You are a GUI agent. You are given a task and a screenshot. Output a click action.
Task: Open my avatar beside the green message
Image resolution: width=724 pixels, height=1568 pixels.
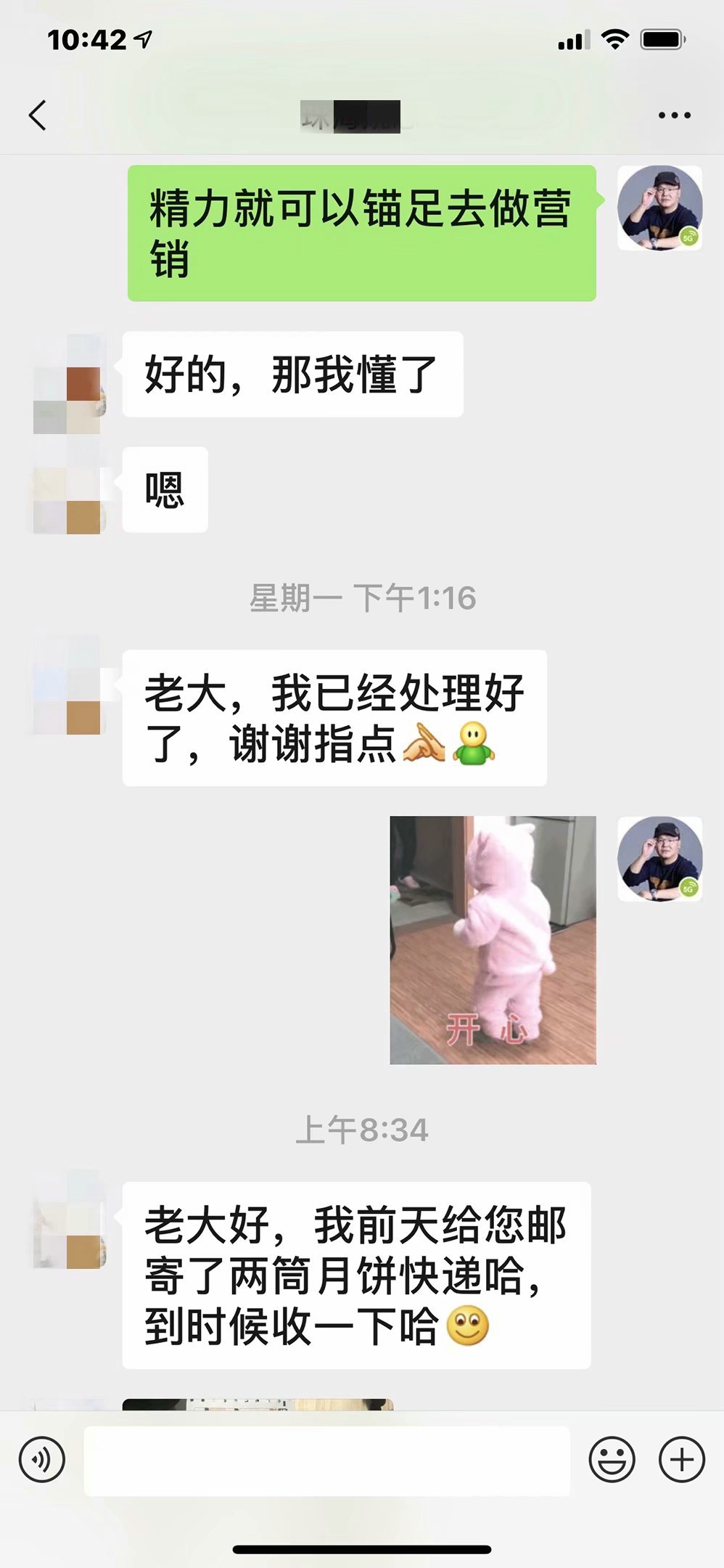coord(659,208)
